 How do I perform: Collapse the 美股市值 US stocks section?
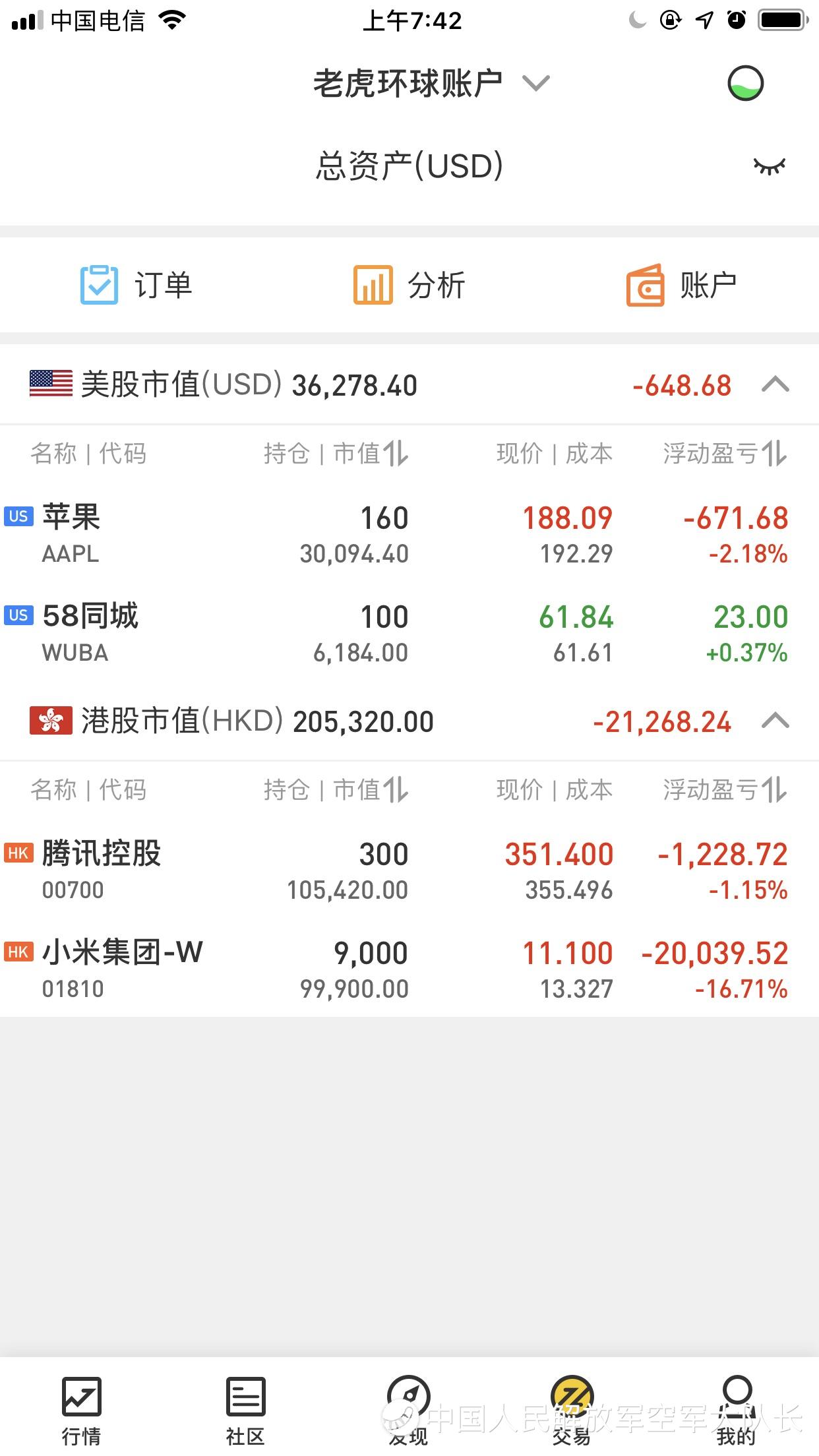(x=775, y=384)
